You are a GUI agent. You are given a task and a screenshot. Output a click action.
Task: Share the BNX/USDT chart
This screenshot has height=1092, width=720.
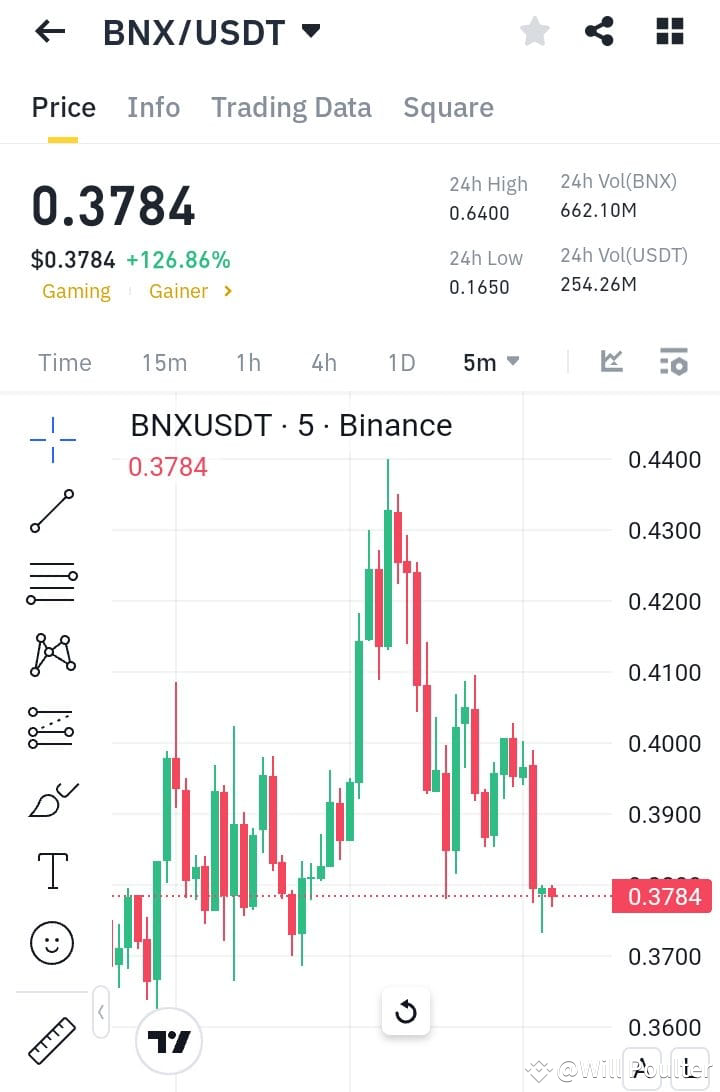(599, 31)
